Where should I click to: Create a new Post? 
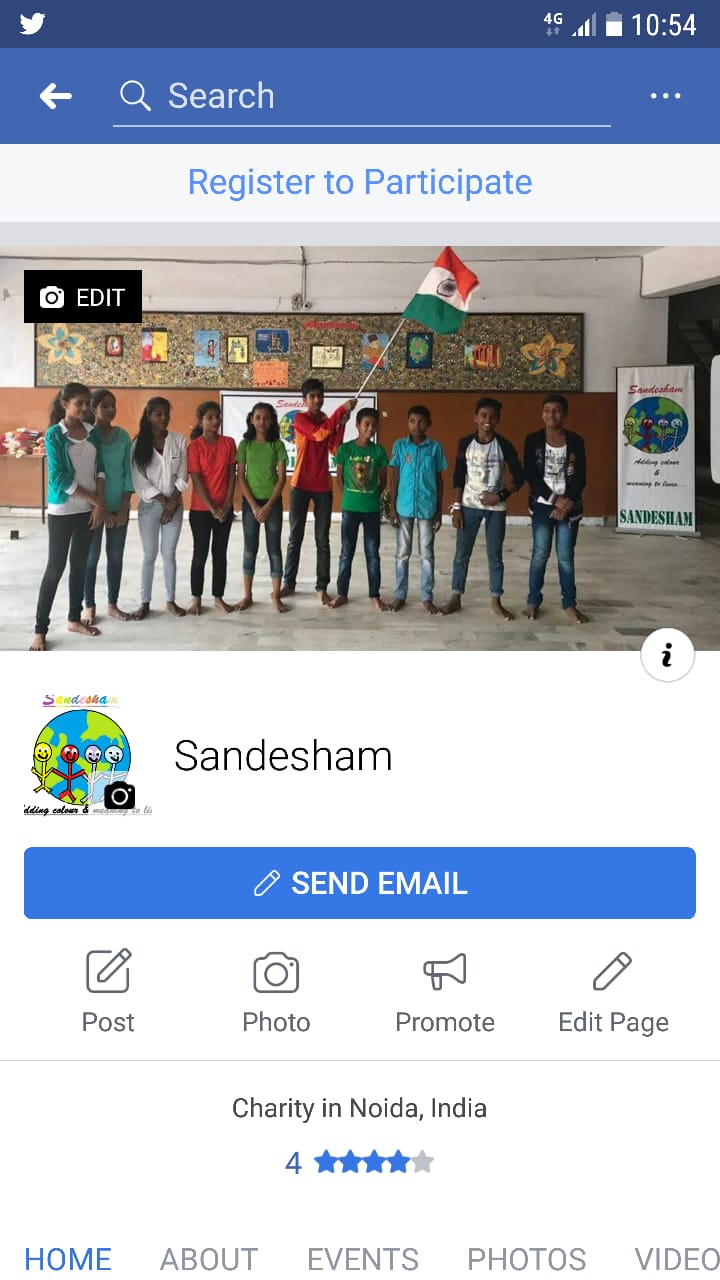pyautogui.click(x=108, y=990)
